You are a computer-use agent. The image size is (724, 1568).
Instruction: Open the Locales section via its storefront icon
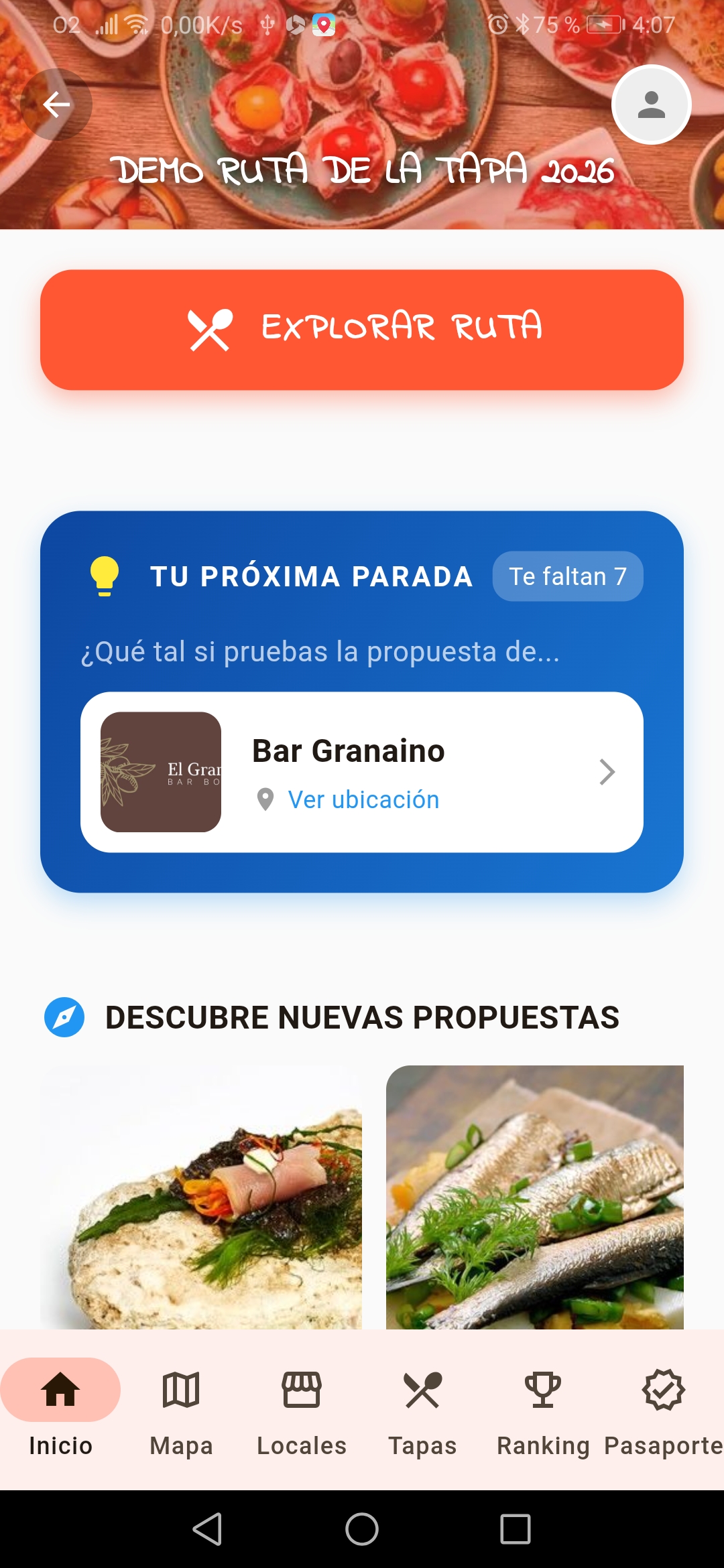pos(301,1388)
